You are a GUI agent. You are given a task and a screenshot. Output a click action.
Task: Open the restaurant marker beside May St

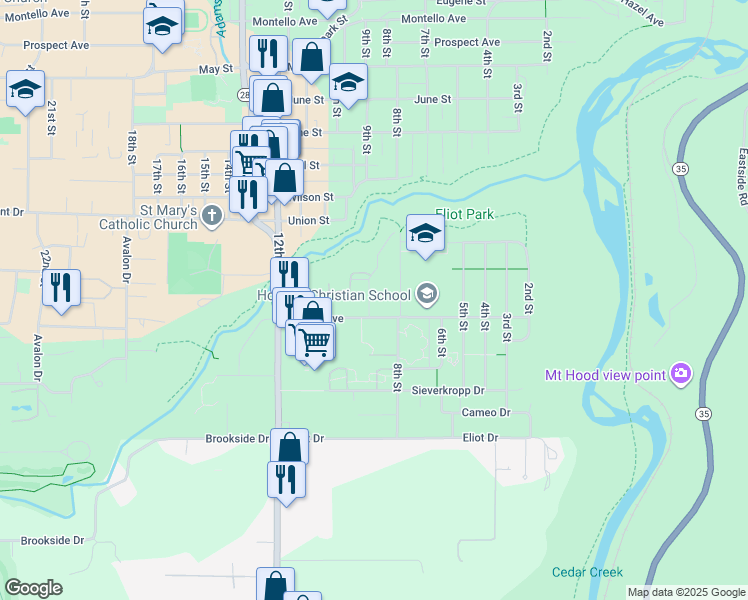point(268,54)
